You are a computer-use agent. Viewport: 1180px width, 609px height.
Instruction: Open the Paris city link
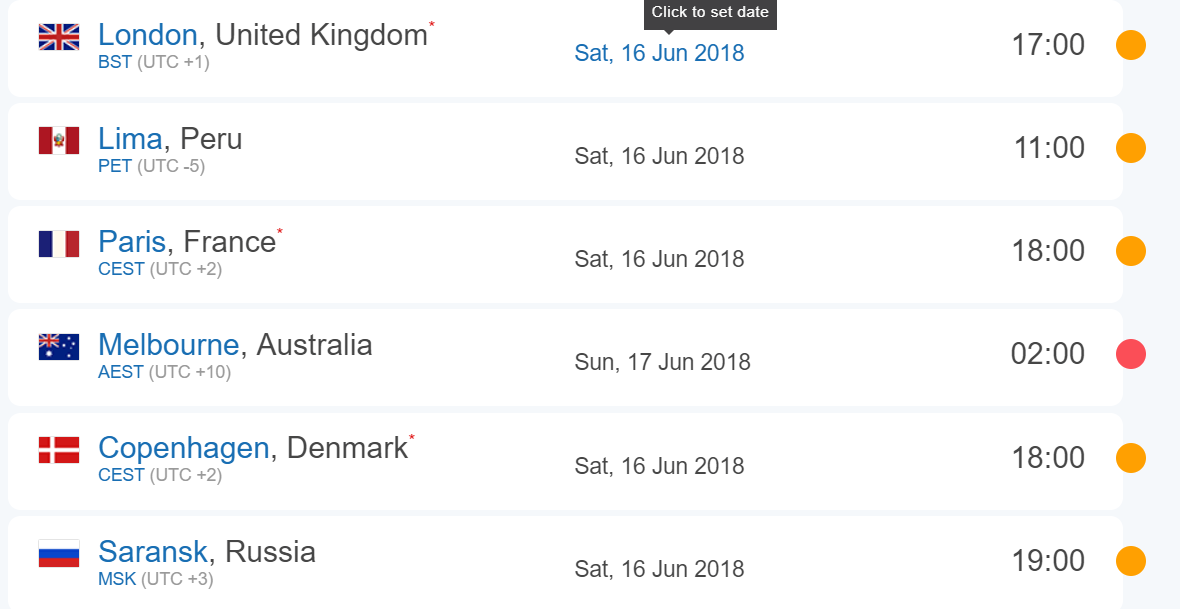[x=131, y=242]
